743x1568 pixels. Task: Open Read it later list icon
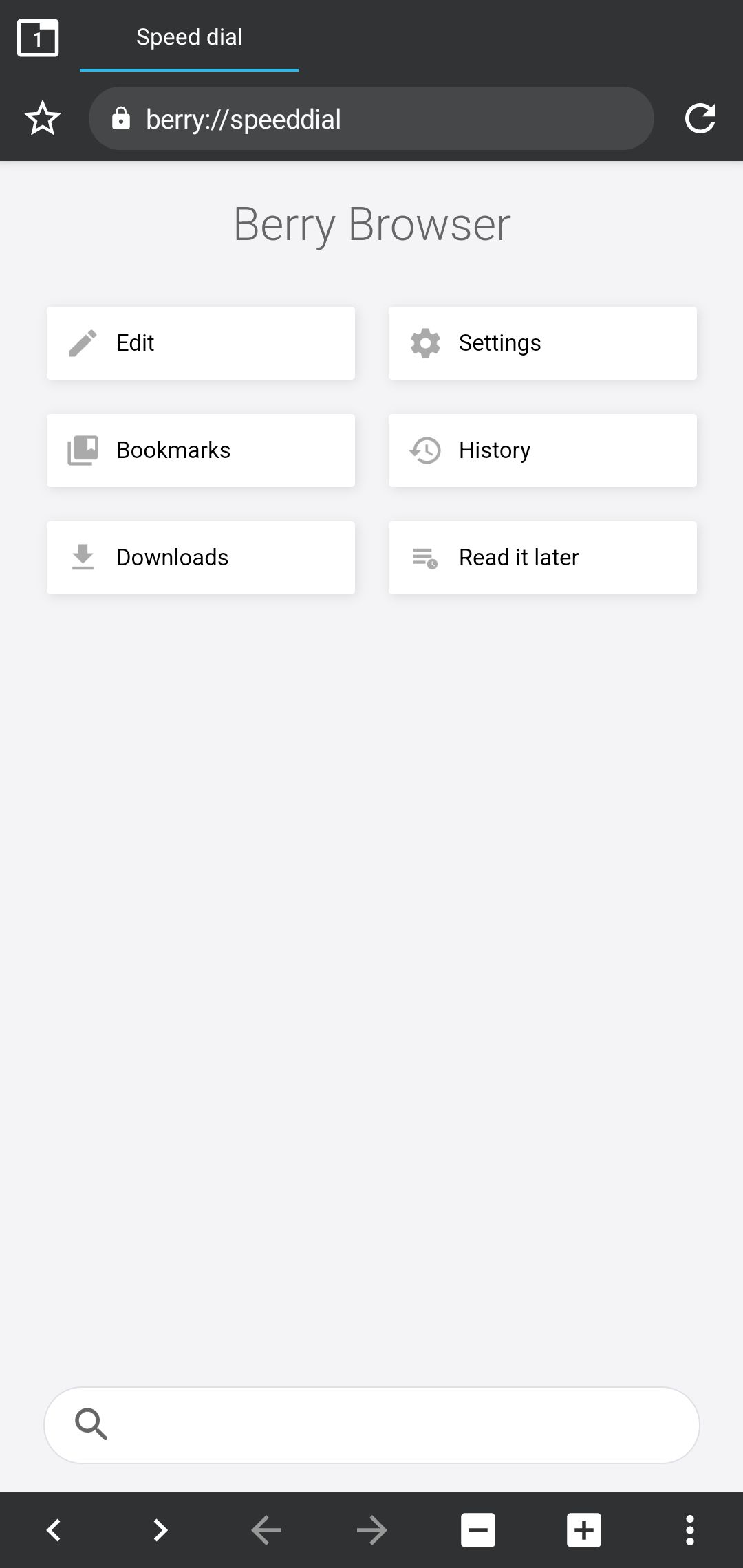pos(425,557)
